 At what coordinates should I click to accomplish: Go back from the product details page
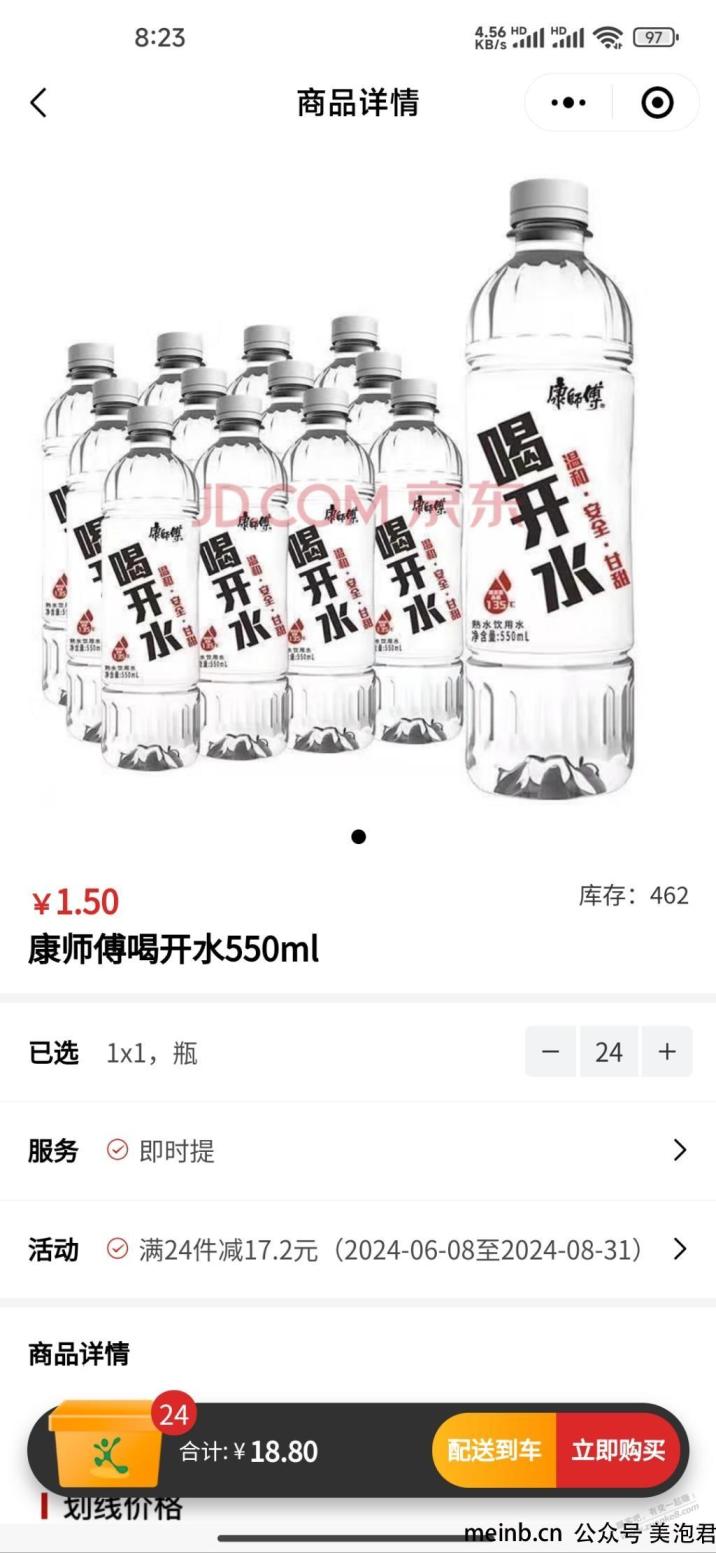pos(39,102)
